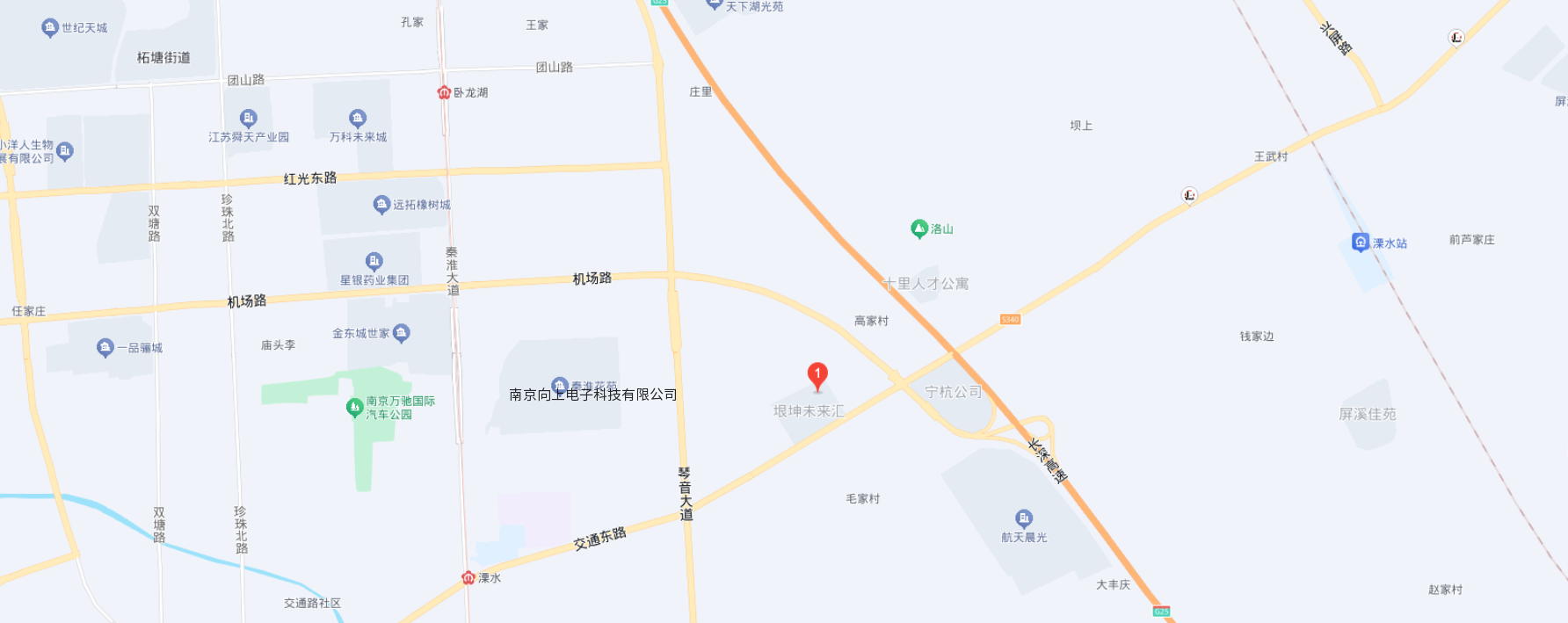The image size is (1568, 623).
Task: Select the 洛山 green park pin
Action: pos(919,228)
